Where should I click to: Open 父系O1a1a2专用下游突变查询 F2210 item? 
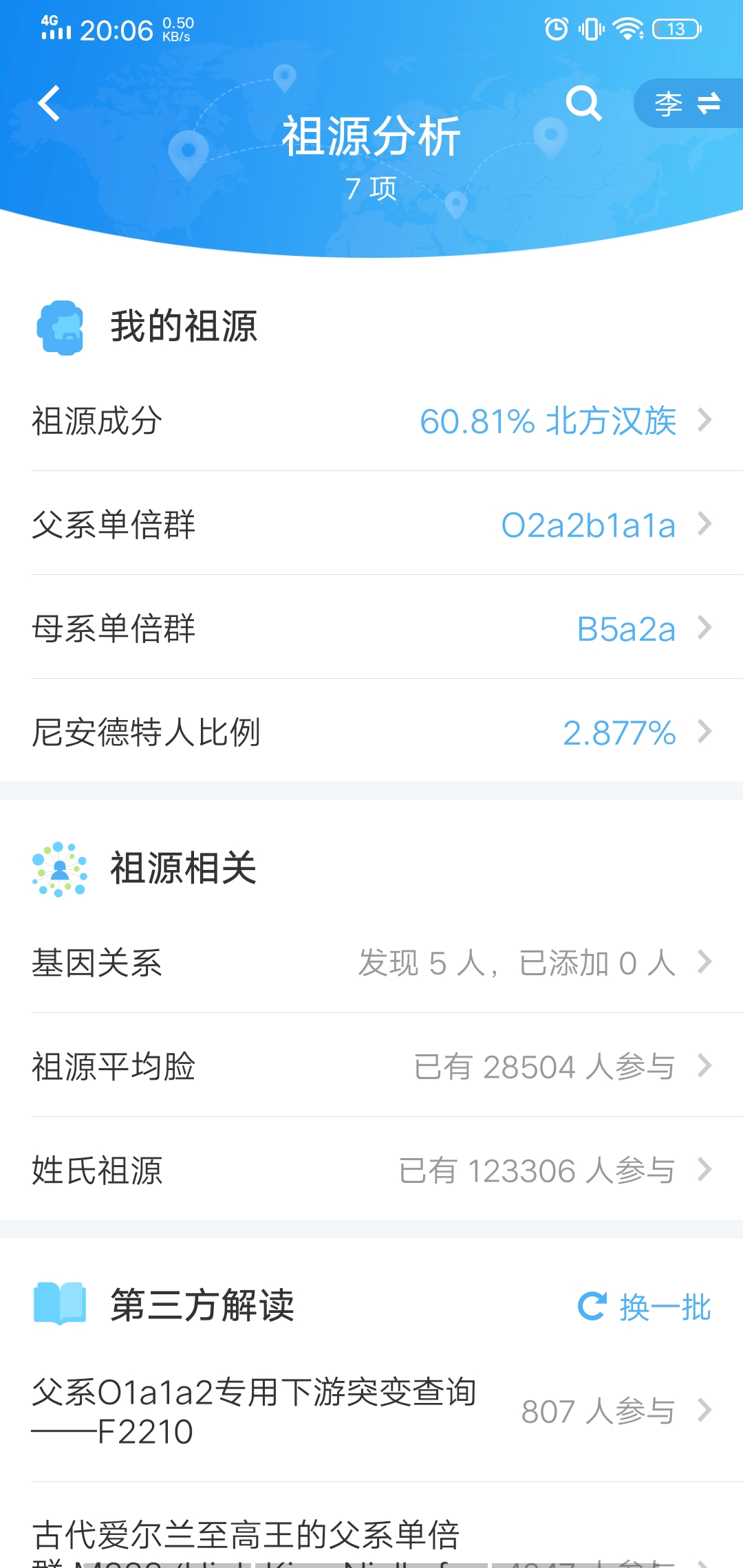click(x=371, y=1411)
